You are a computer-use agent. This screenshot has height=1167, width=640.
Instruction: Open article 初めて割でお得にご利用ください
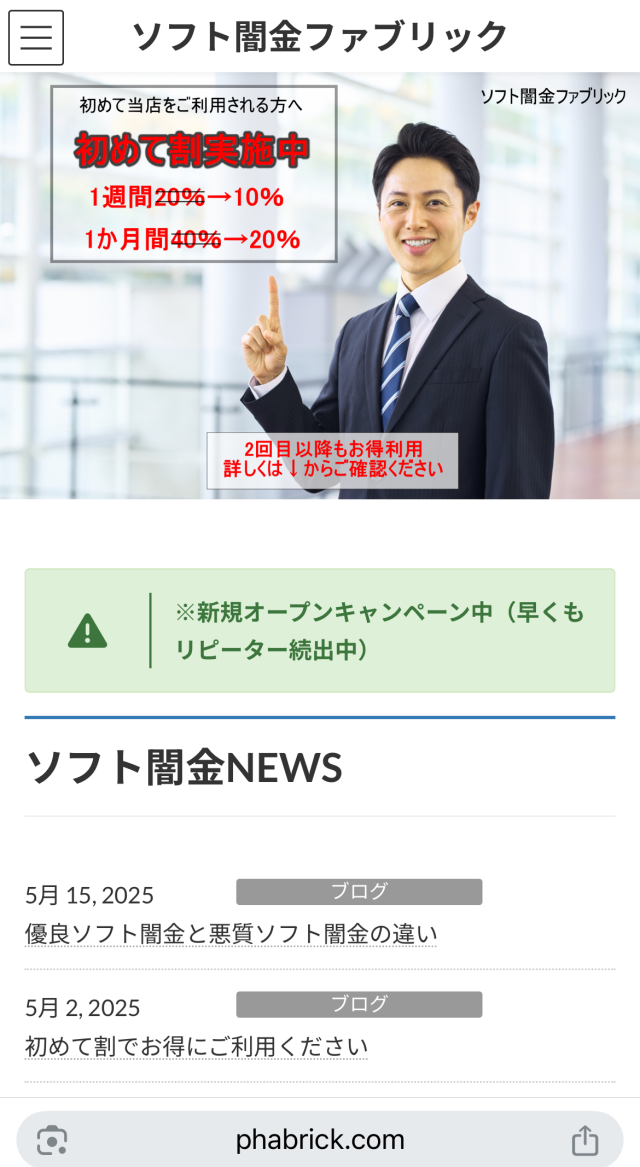(196, 1046)
